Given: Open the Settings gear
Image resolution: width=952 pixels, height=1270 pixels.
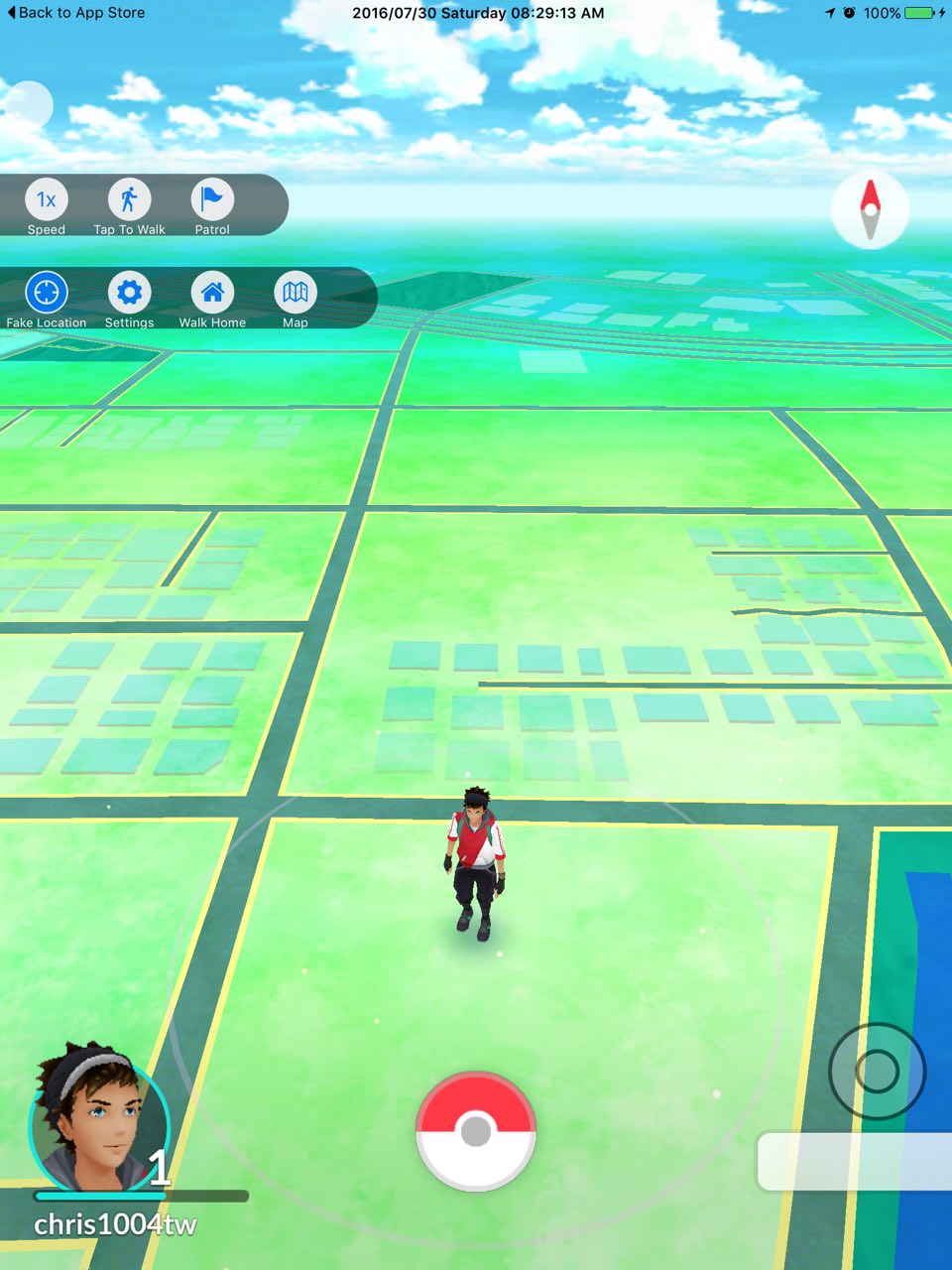Looking at the screenshot, I should (x=129, y=294).
